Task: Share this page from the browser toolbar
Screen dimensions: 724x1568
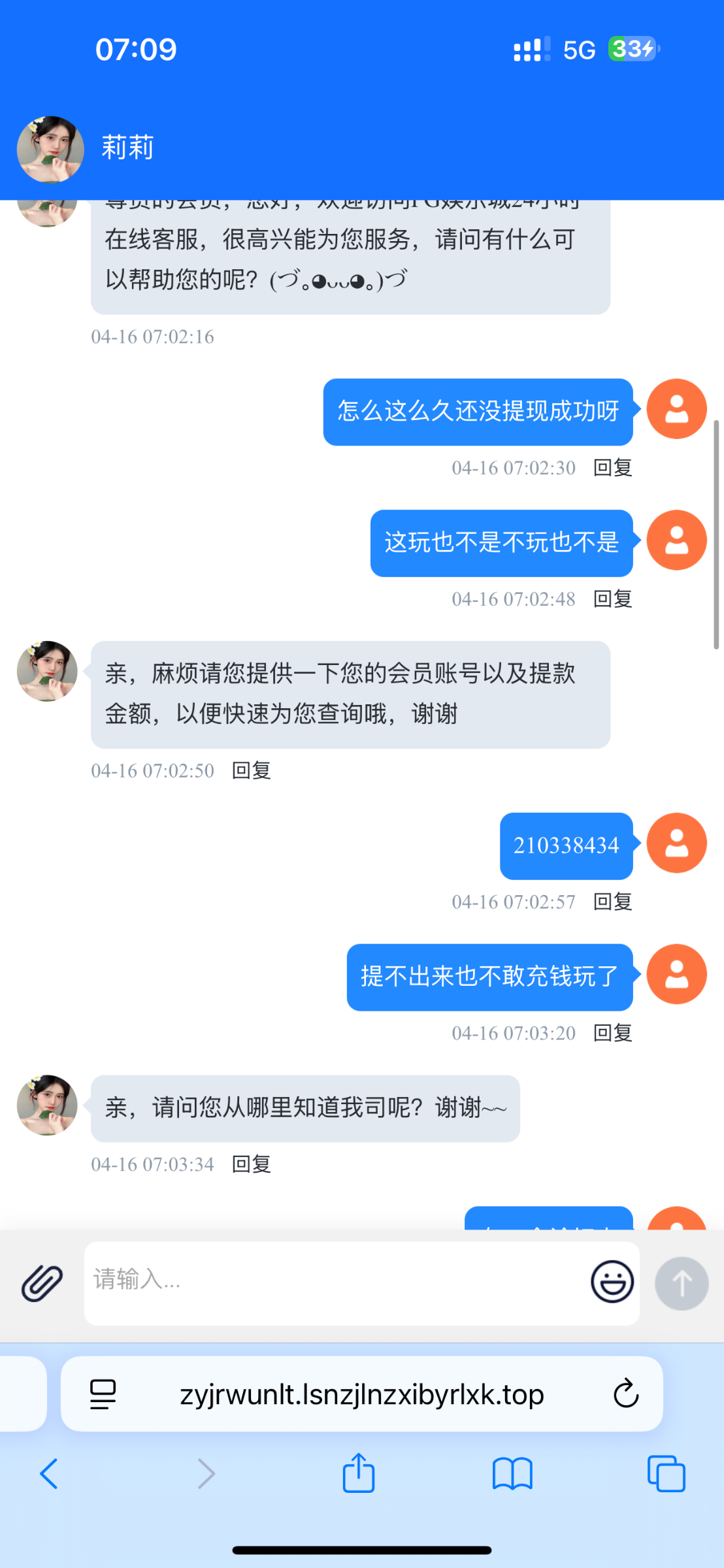Action: click(x=359, y=1474)
